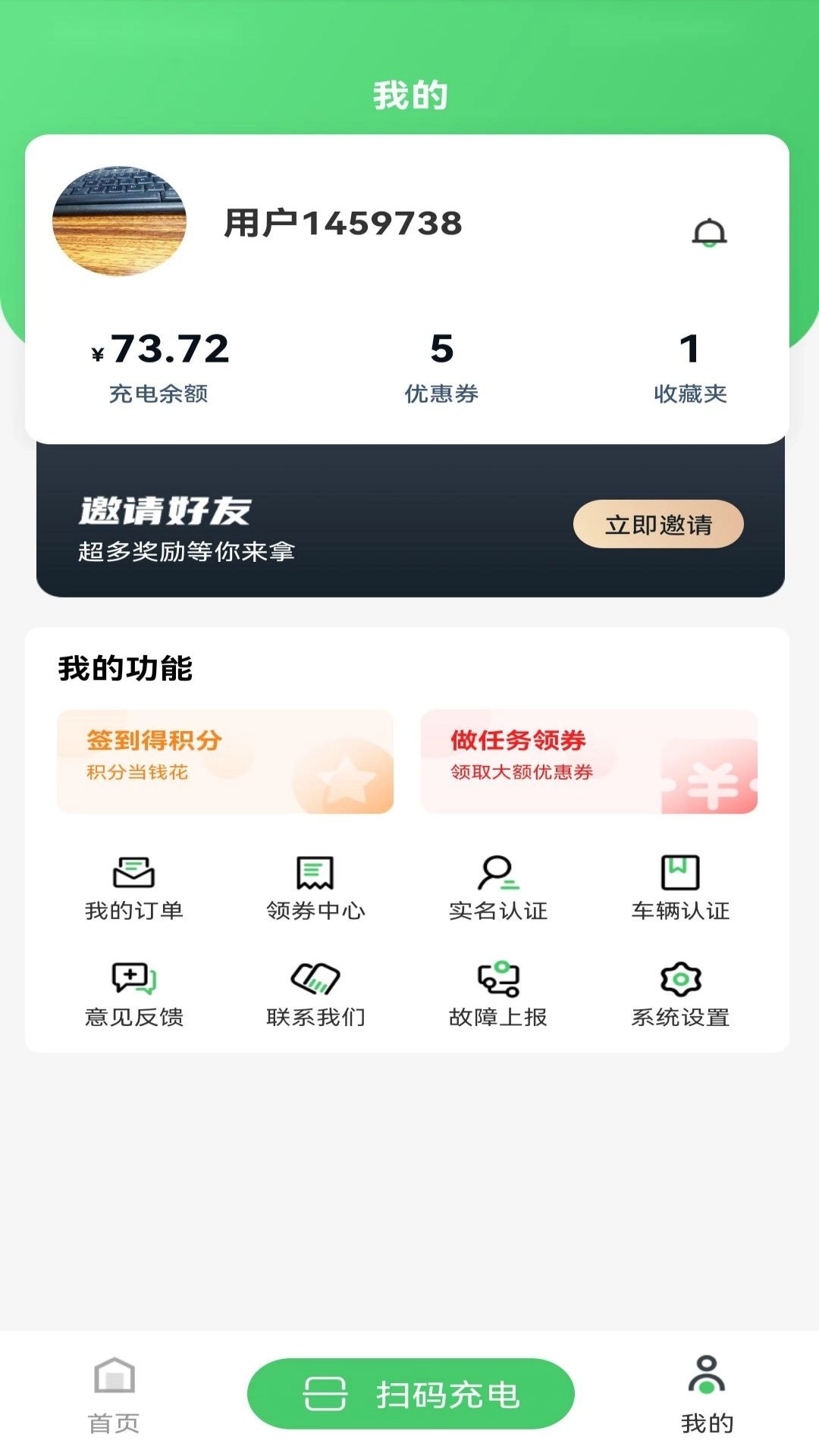This screenshot has height=1456, width=819.
Task: Select the 首页 home icon in bottom bar
Action: click(112, 1395)
